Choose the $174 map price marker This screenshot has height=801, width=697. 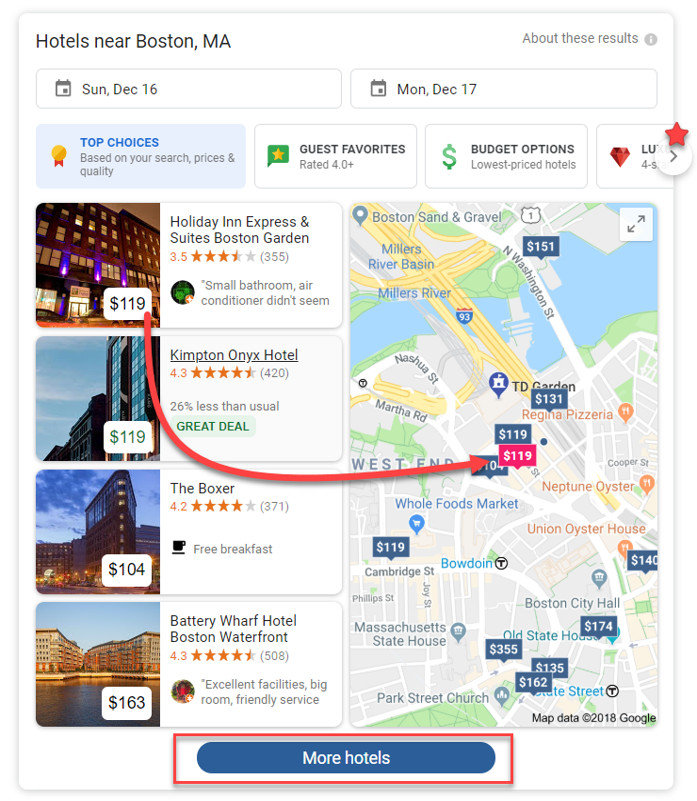point(598,626)
